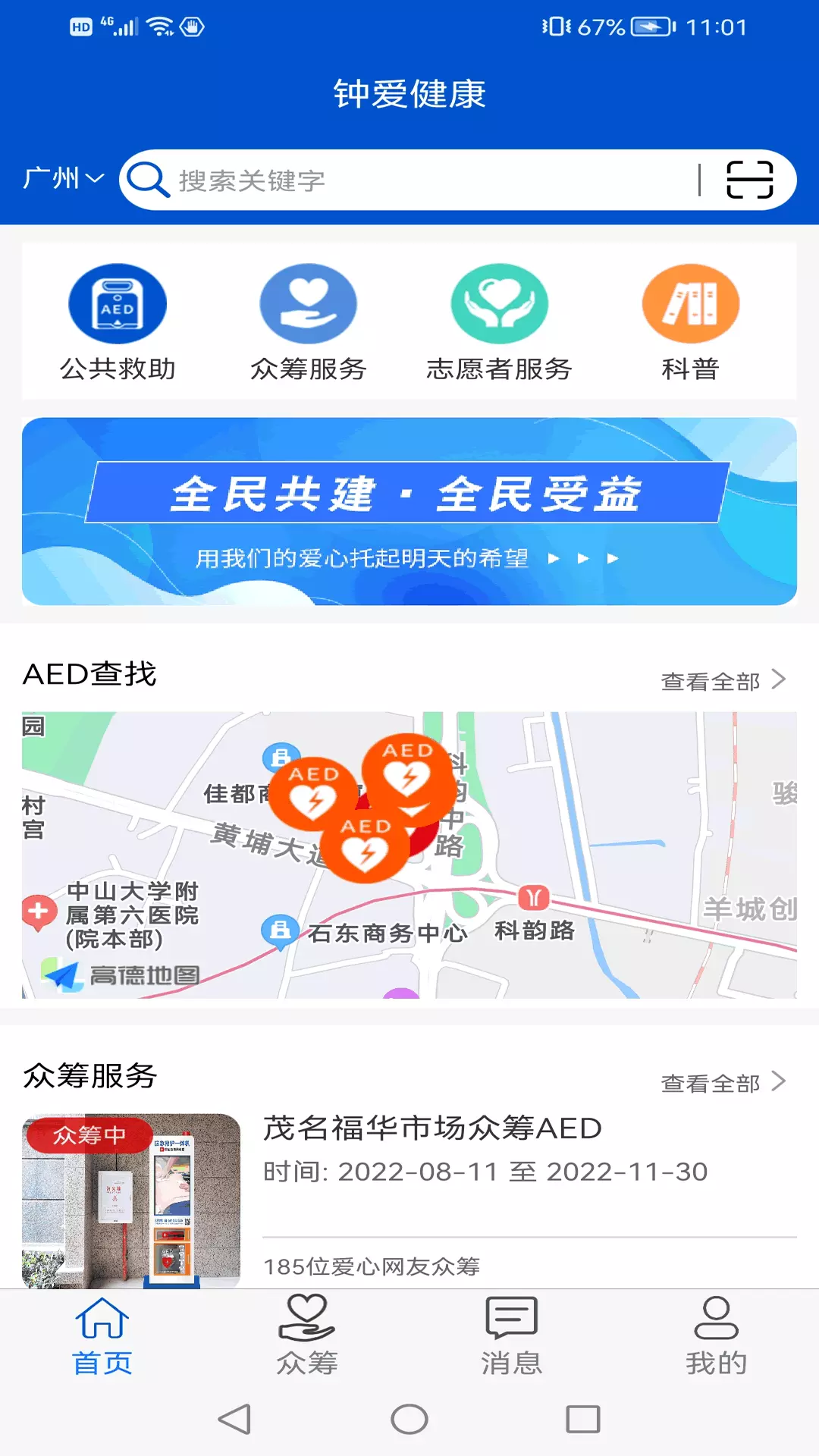
Task: Switch to the 首页 tab
Action: [102, 1336]
